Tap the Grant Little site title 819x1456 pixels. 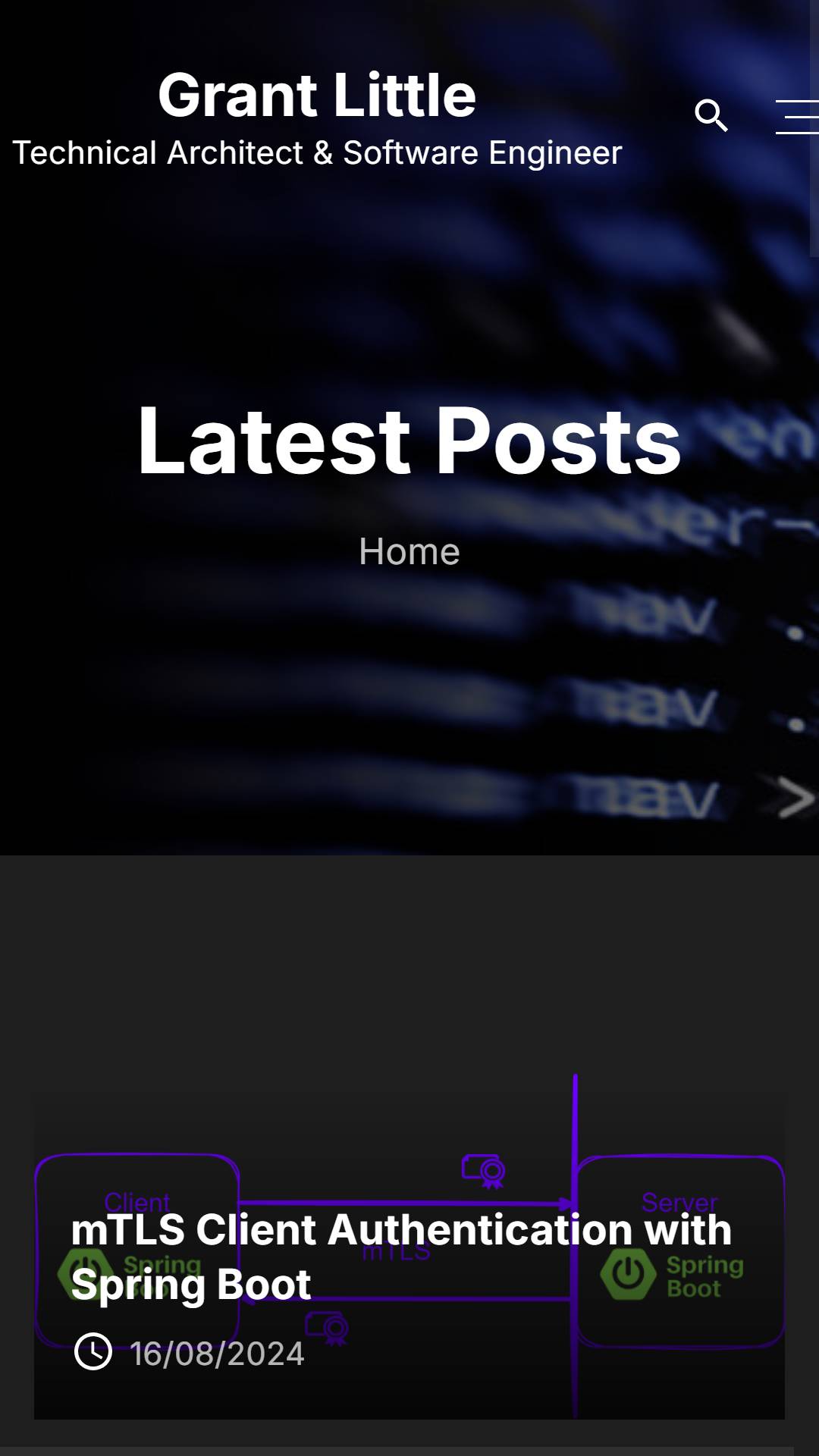click(x=317, y=96)
